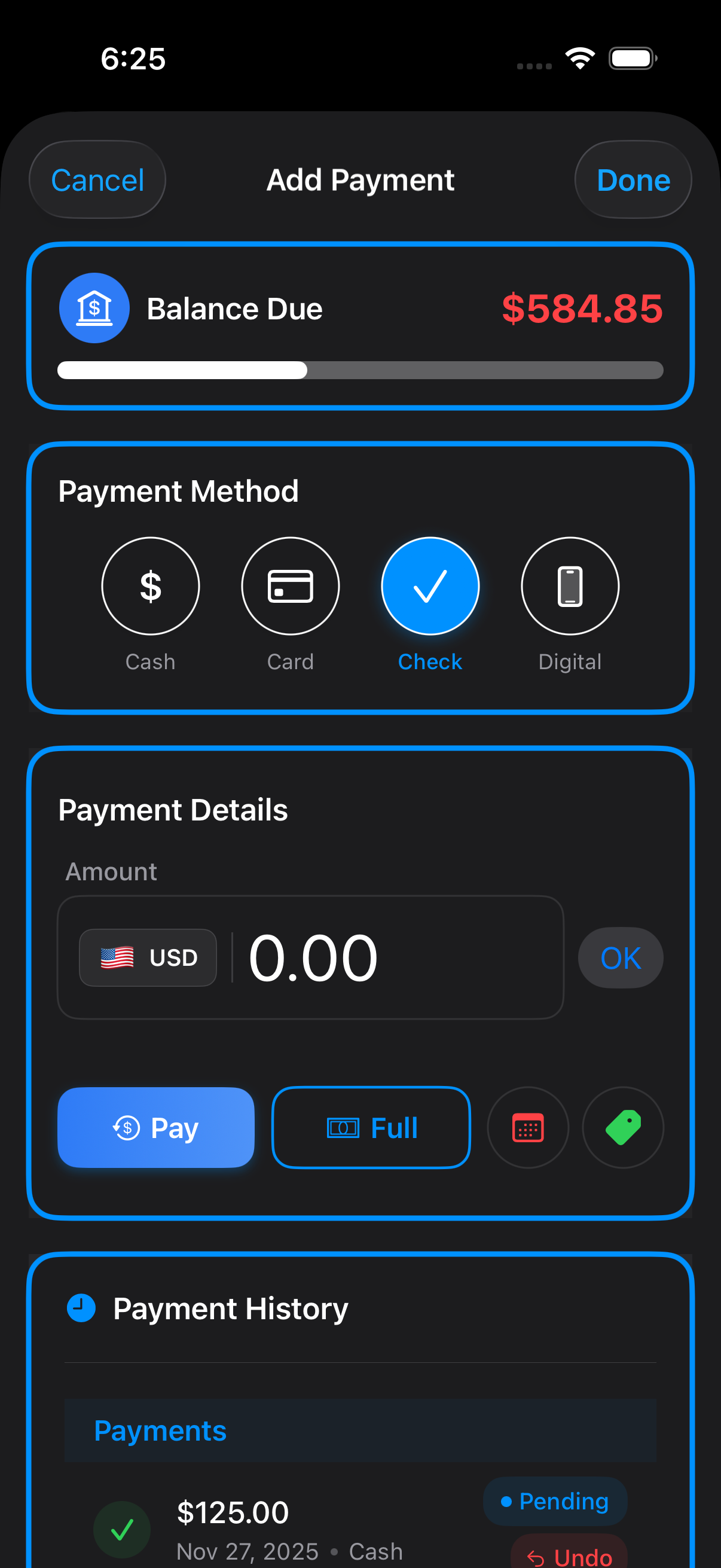Tap the green checkmark on the $125.00 payment
The width and height of the screenshot is (721, 1568).
click(122, 1529)
